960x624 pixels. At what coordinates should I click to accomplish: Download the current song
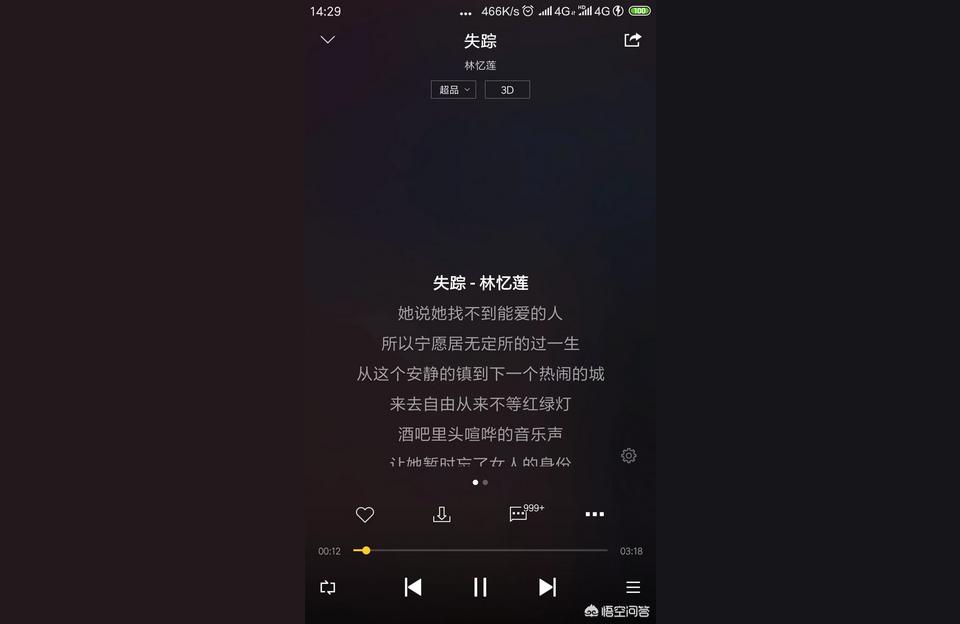click(441, 515)
